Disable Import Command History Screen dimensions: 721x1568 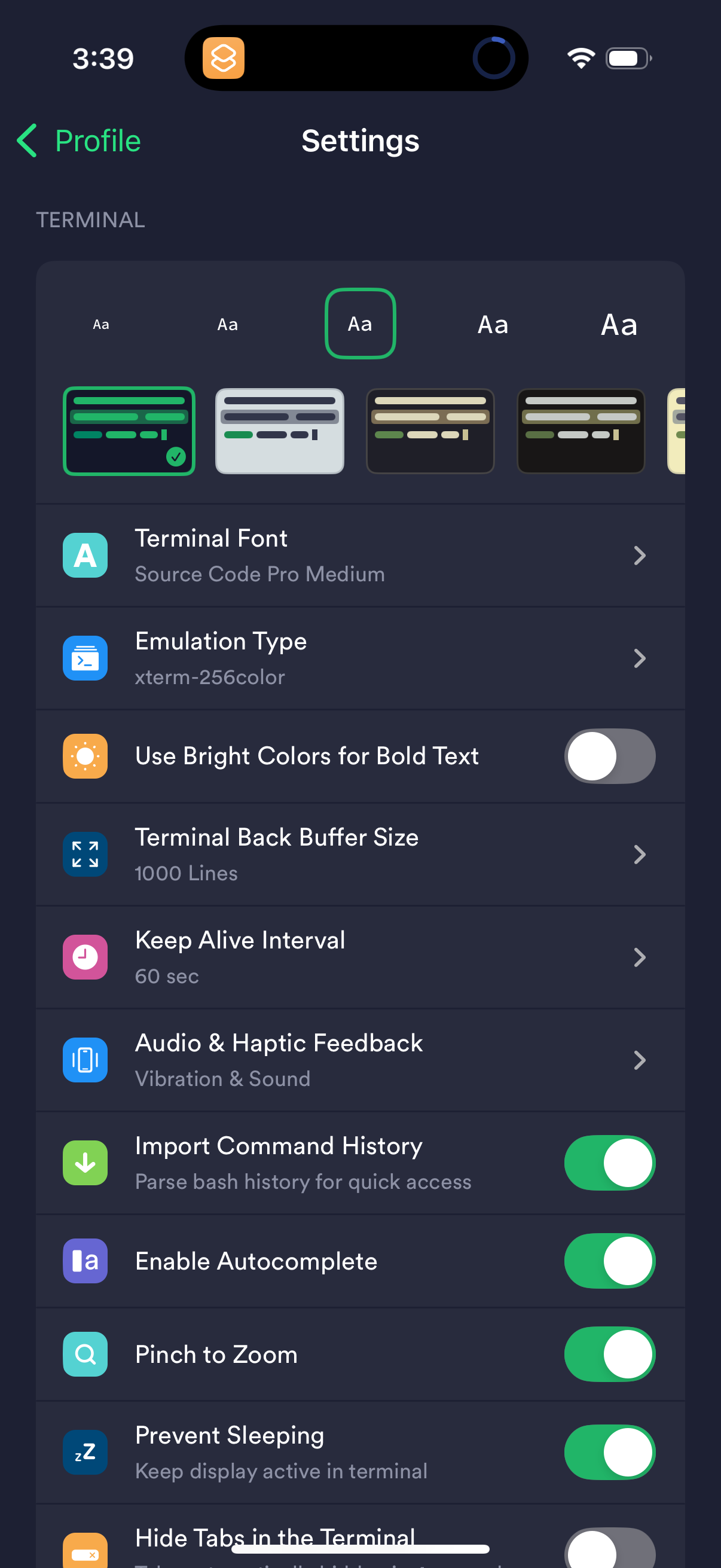610,1163
